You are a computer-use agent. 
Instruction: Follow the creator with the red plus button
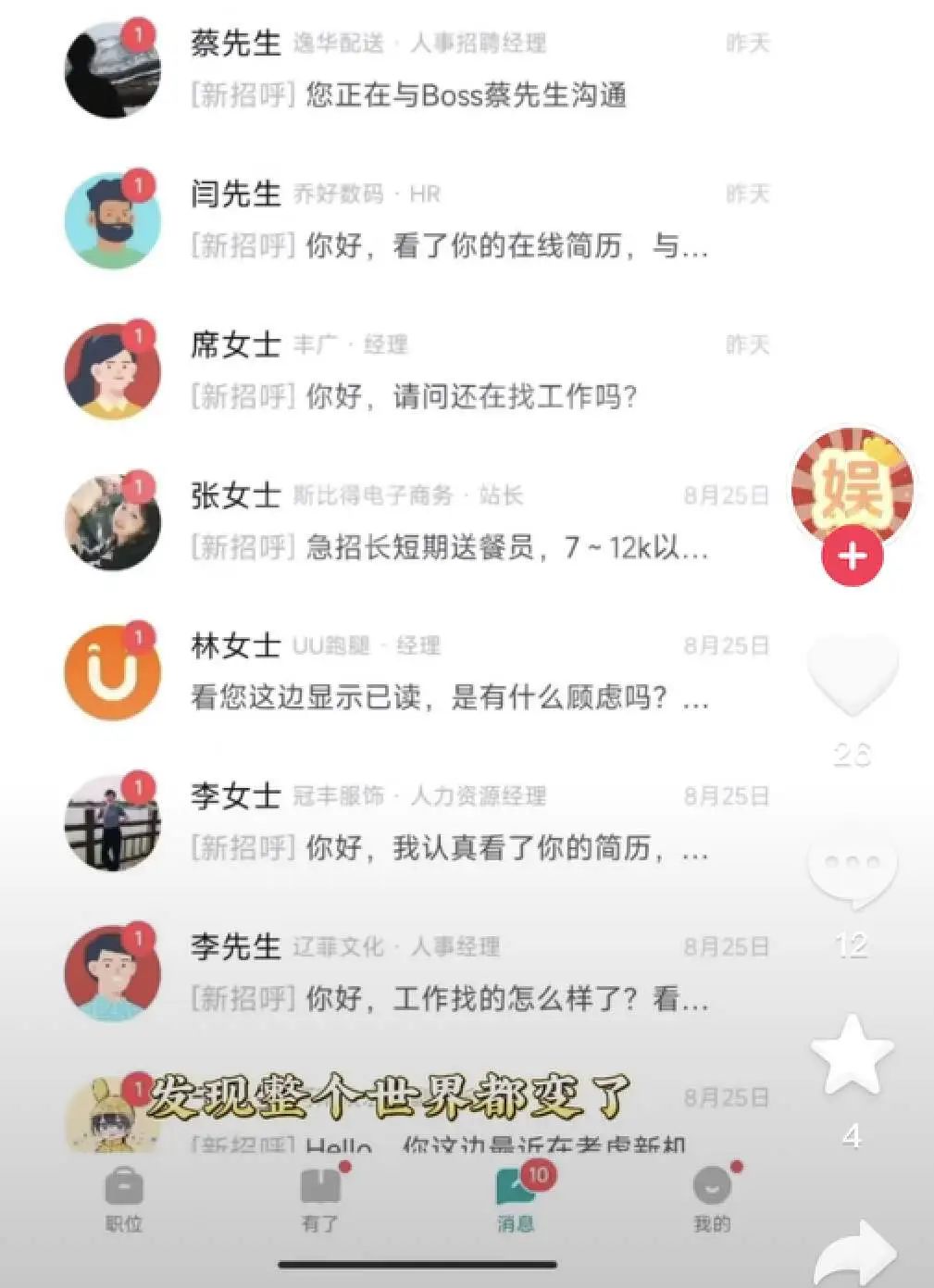click(x=852, y=557)
